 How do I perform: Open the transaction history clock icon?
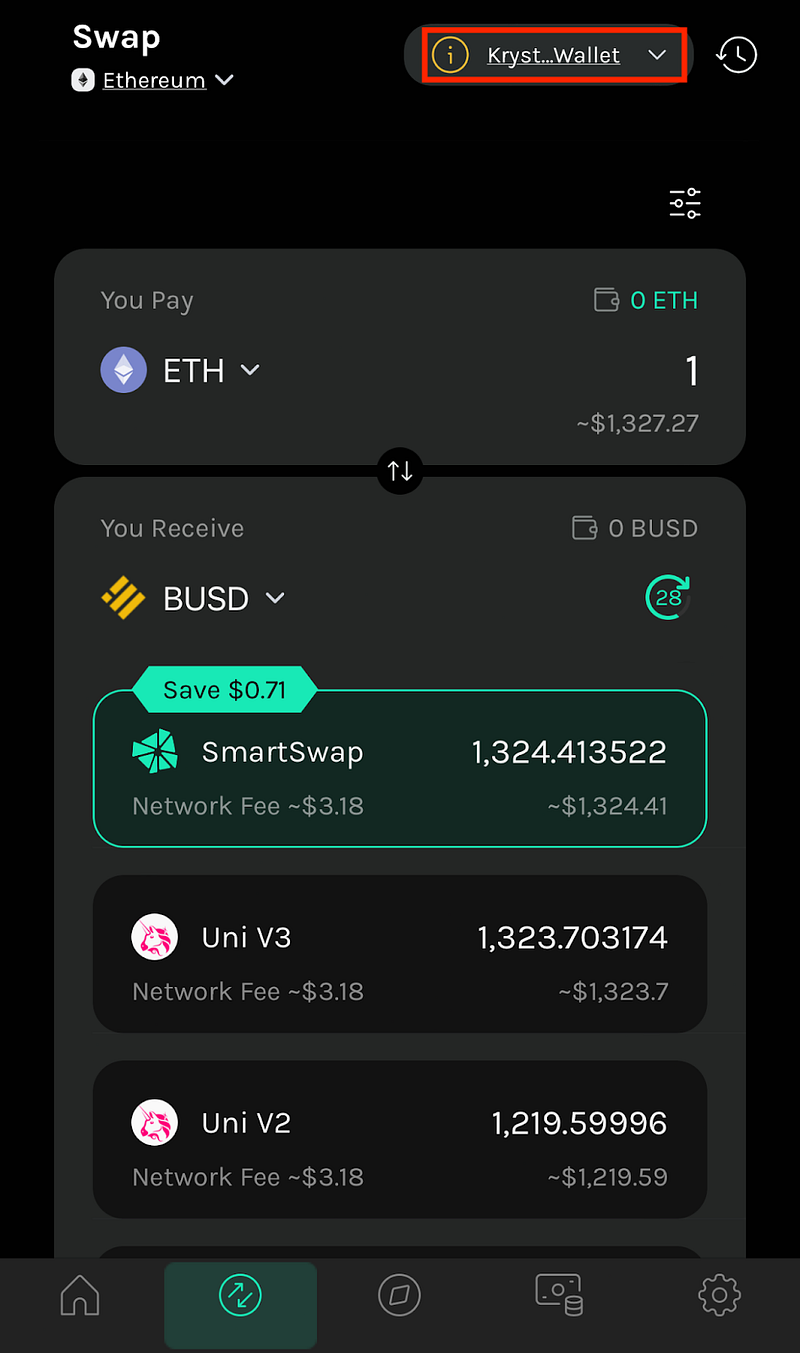737,56
